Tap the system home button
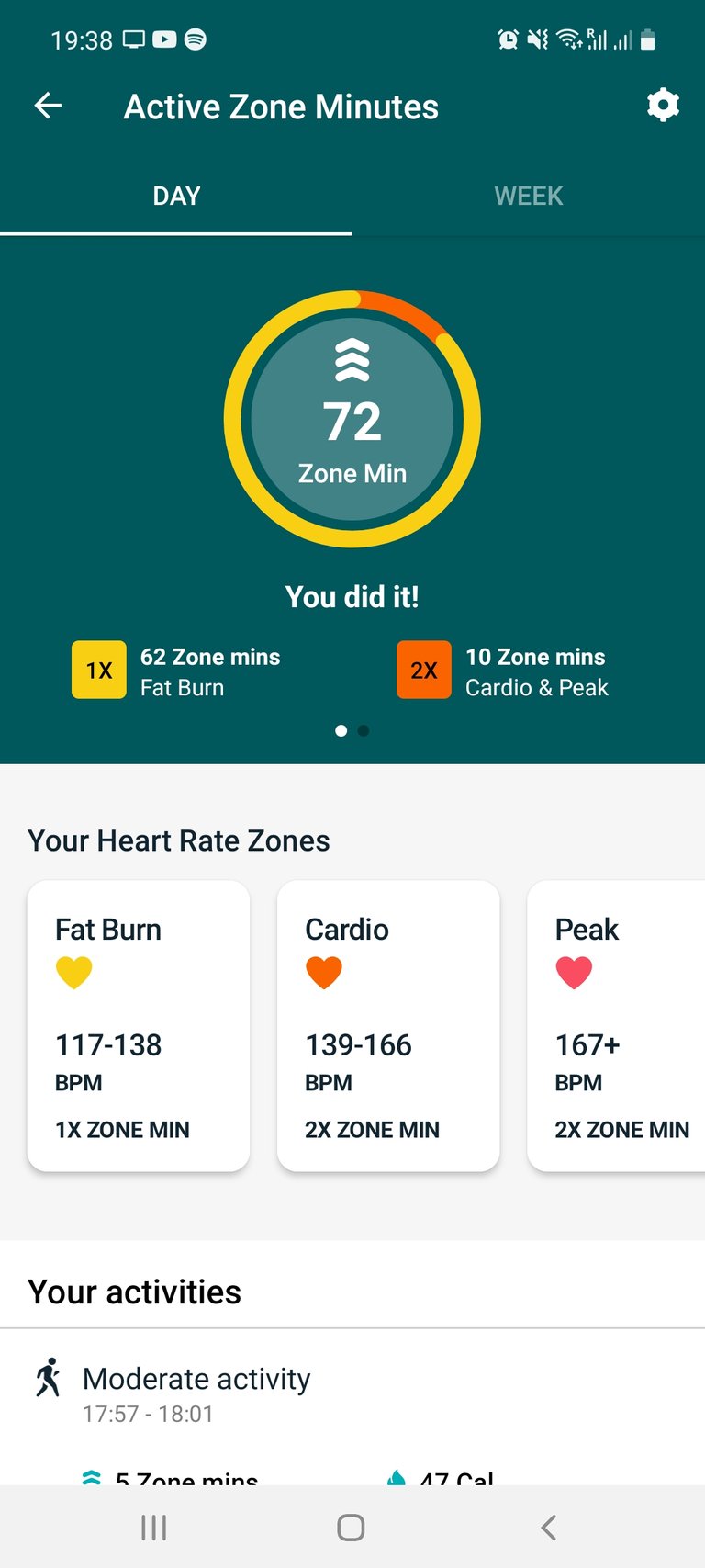Viewport: 705px width, 1568px height. pyautogui.click(x=351, y=1528)
